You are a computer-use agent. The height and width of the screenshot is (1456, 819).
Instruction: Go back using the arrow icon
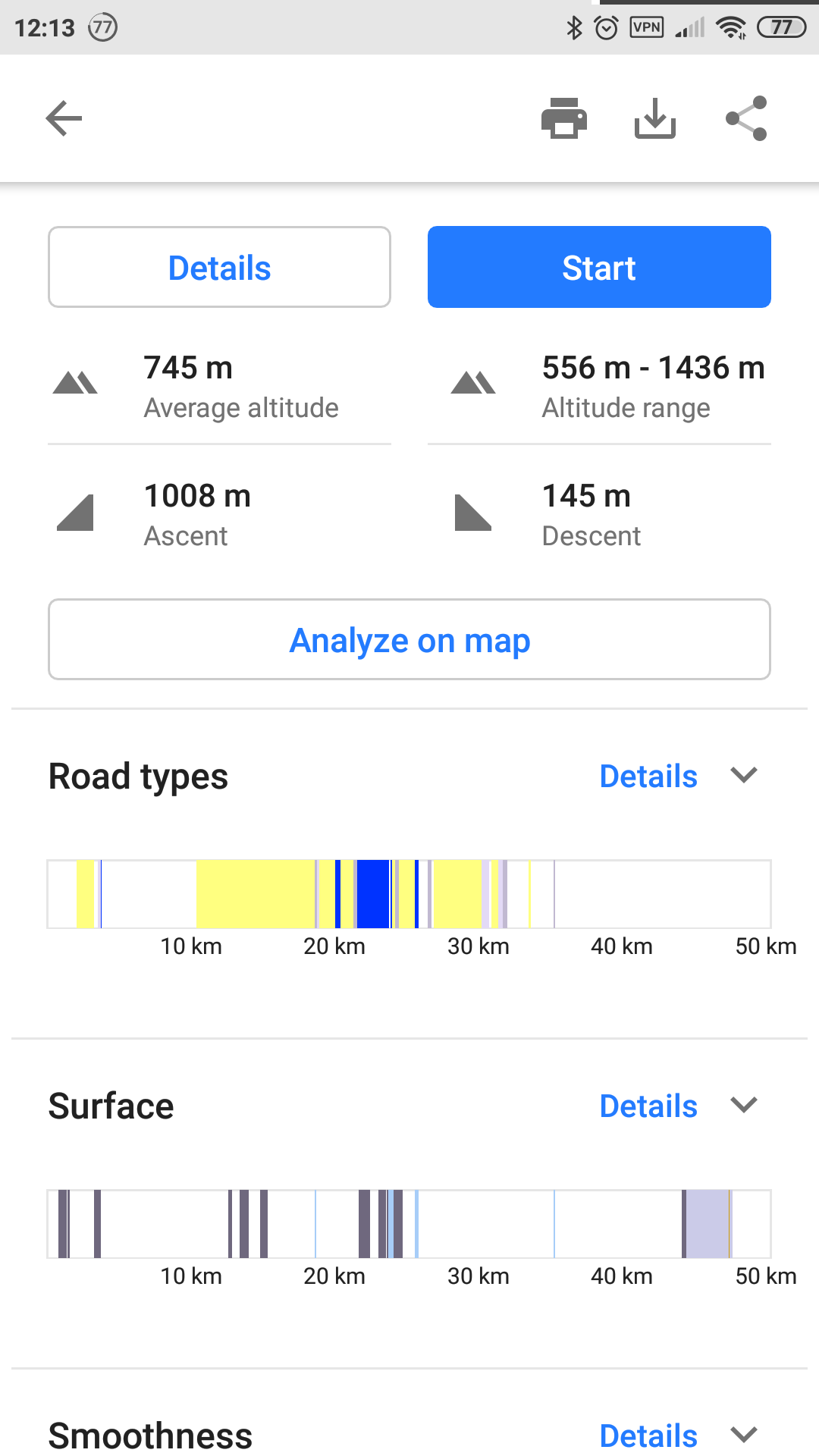pos(64,118)
